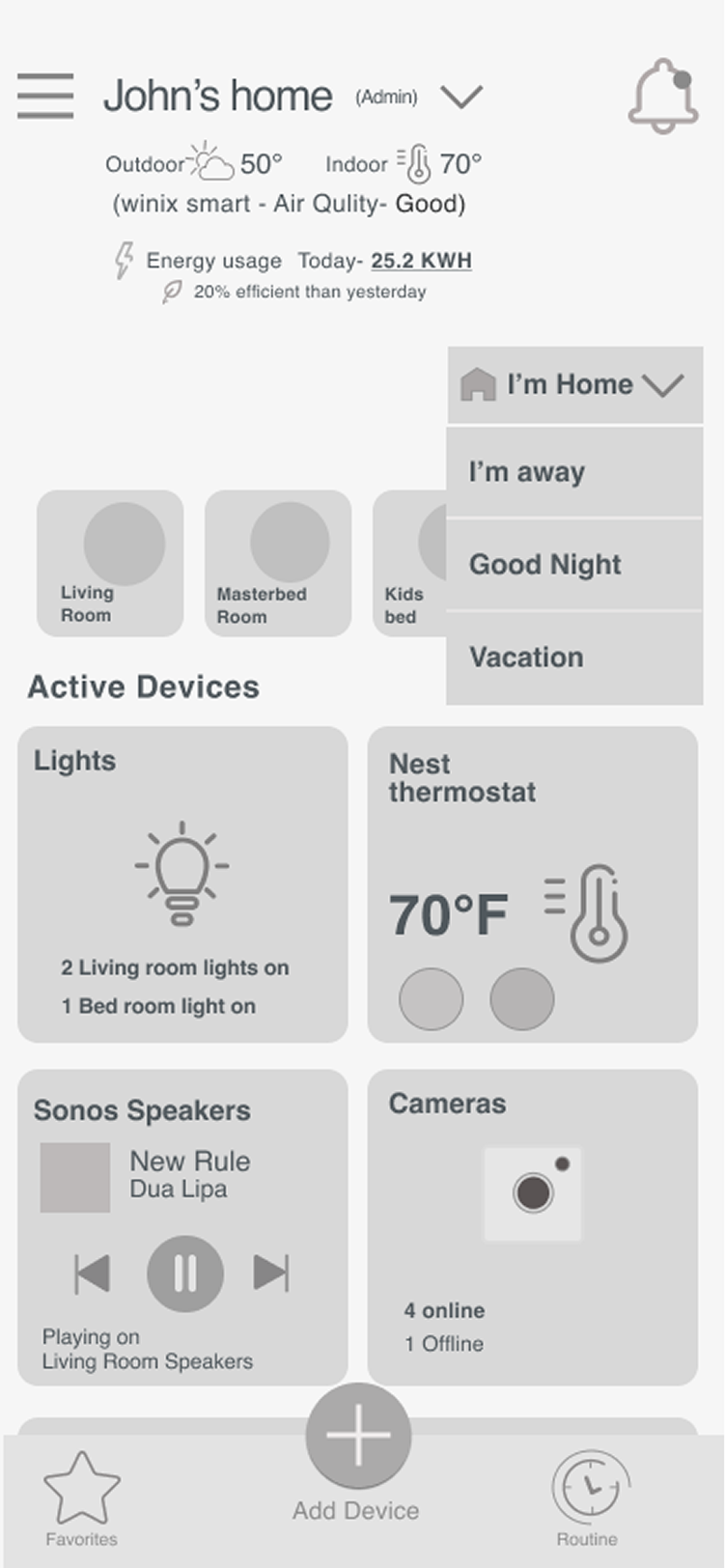Choose I'm away from the mode list
This screenshot has width=725, height=1568.
[x=526, y=471]
